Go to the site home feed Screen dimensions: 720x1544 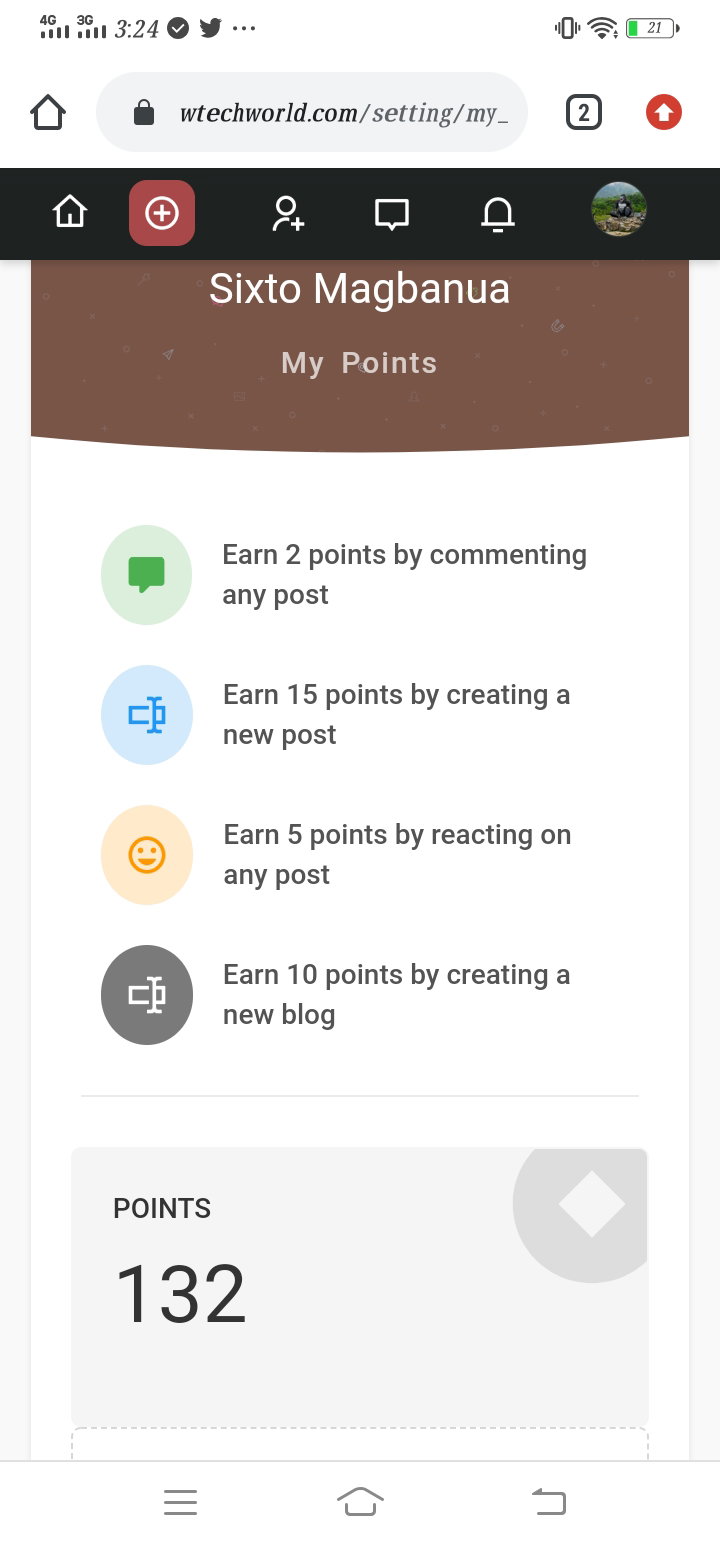click(x=70, y=213)
